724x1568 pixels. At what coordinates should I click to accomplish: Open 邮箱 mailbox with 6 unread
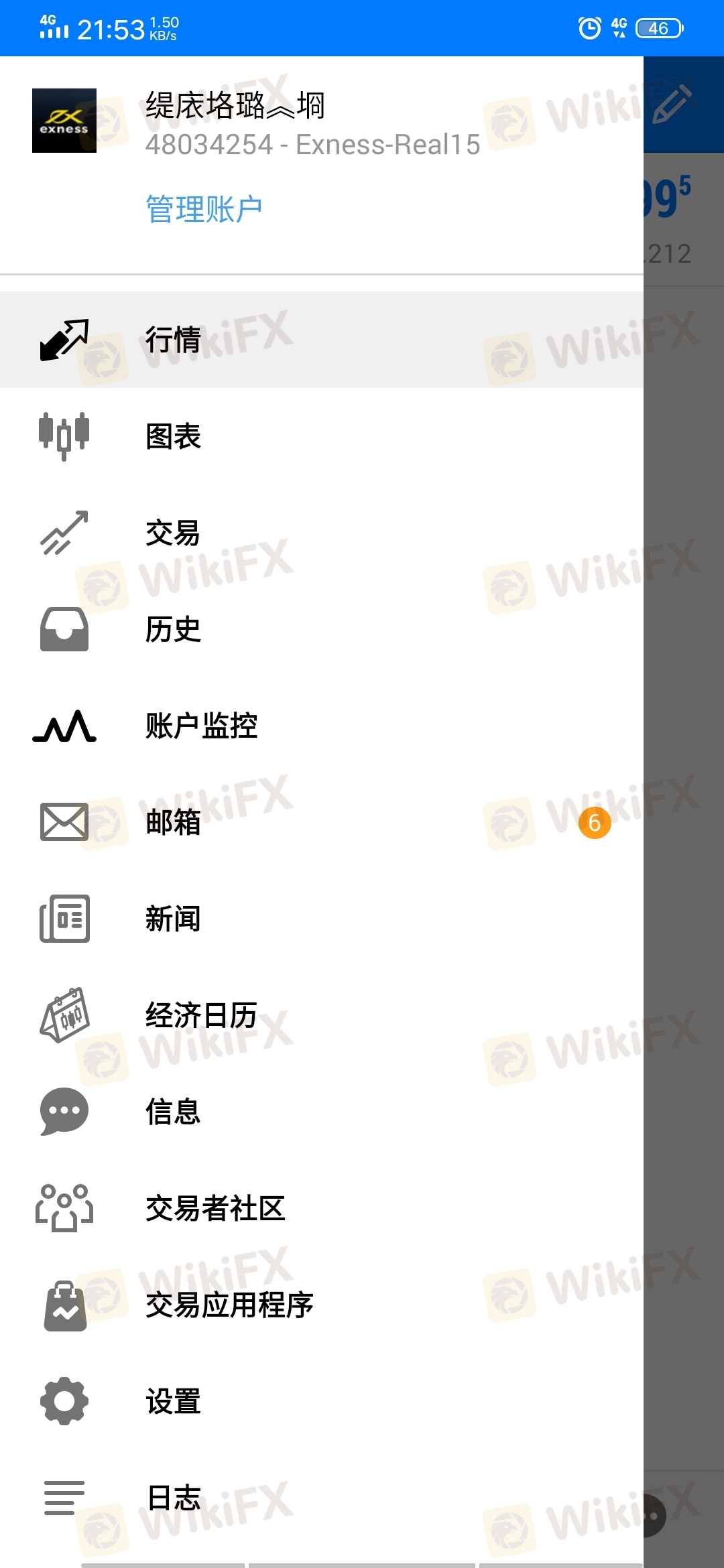coord(173,822)
